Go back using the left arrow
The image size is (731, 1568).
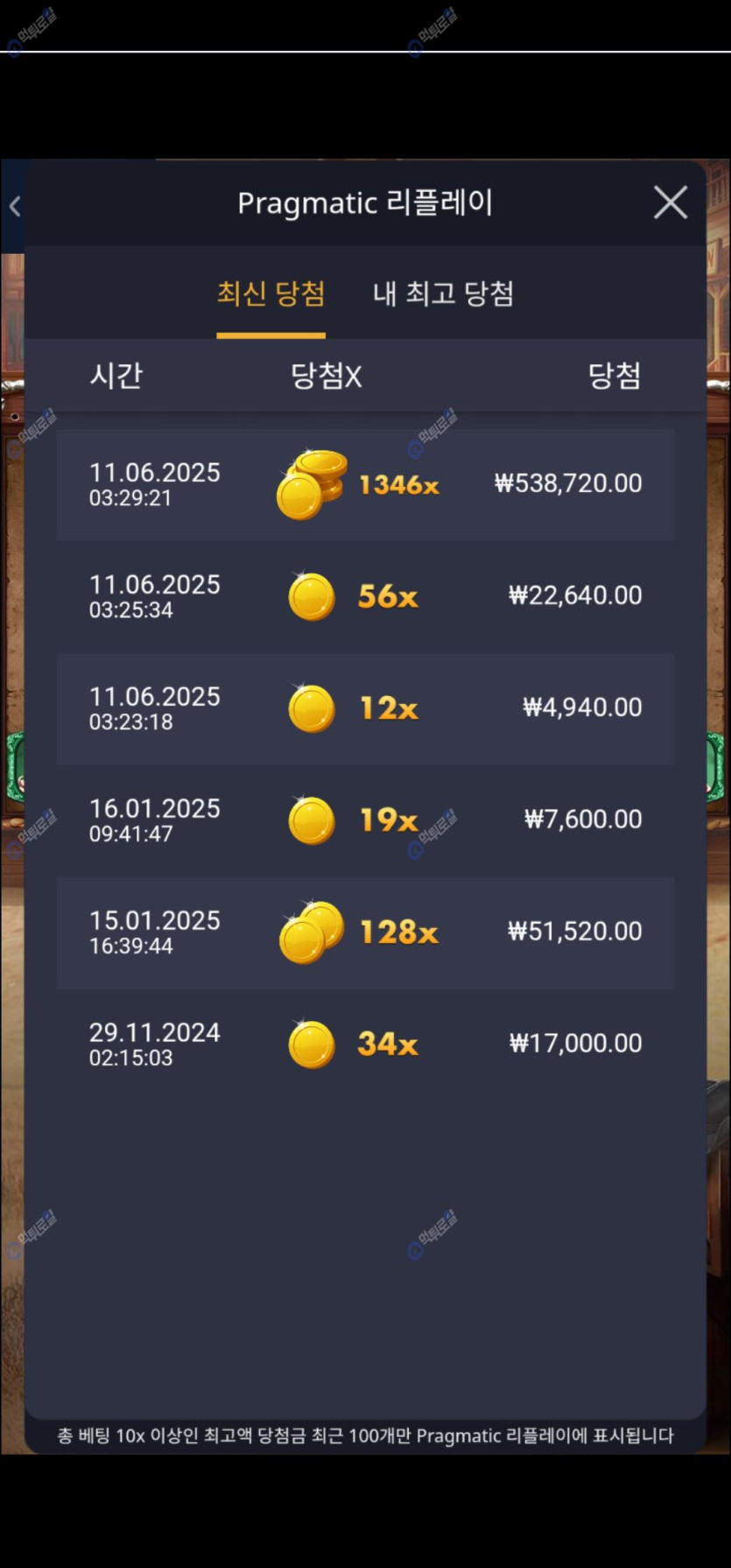[x=15, y=207]
